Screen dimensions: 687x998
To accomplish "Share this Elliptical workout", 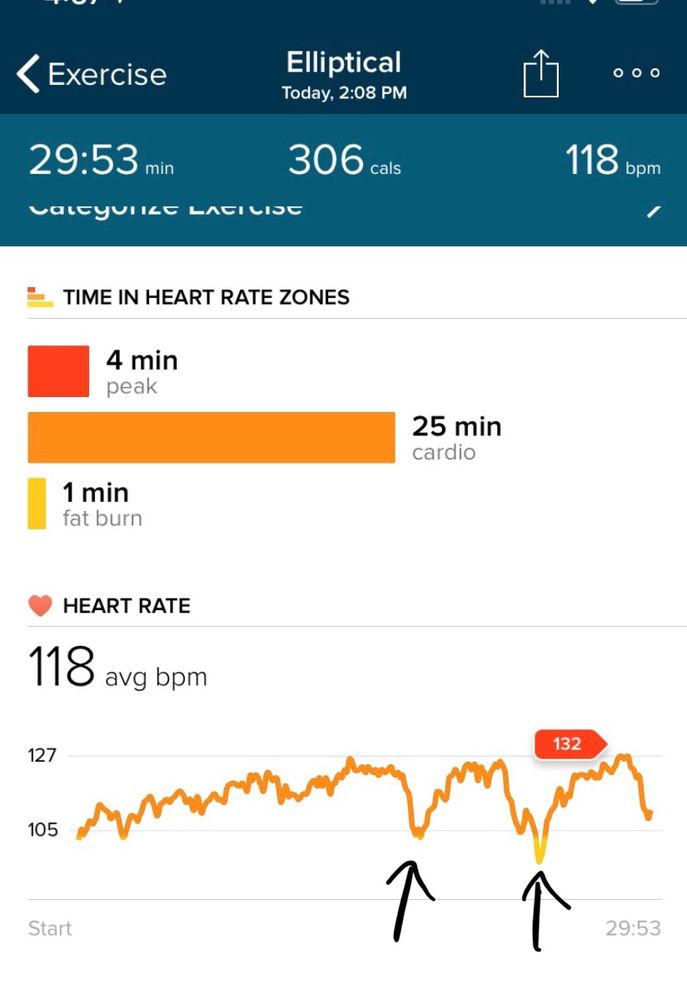I will point(540,74).
